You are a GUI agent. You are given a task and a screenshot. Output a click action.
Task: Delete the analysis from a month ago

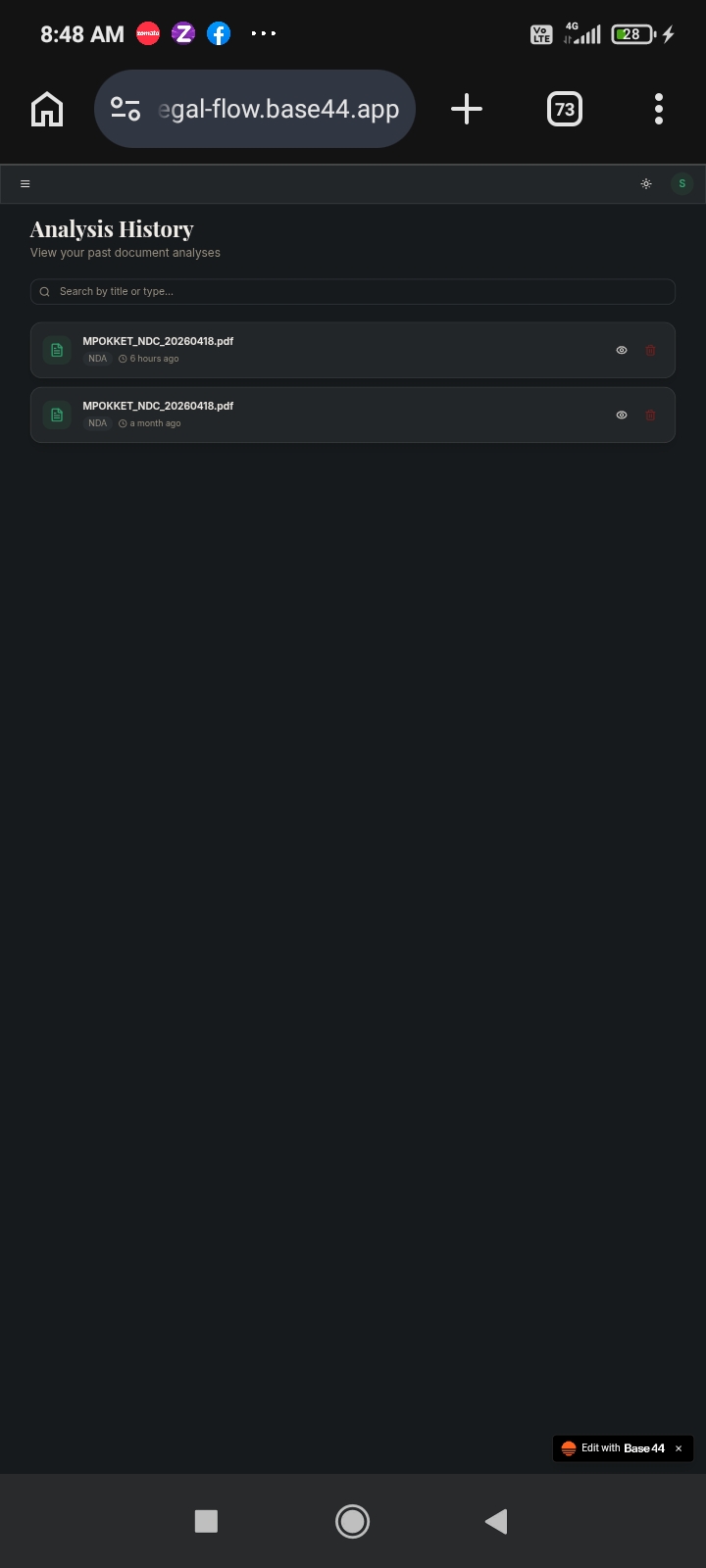(x=650, y=415)
